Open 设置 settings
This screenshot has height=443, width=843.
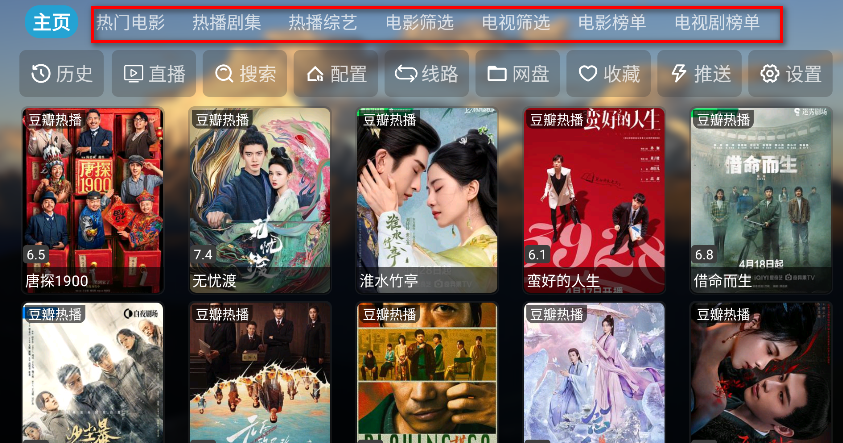(791, 74)
